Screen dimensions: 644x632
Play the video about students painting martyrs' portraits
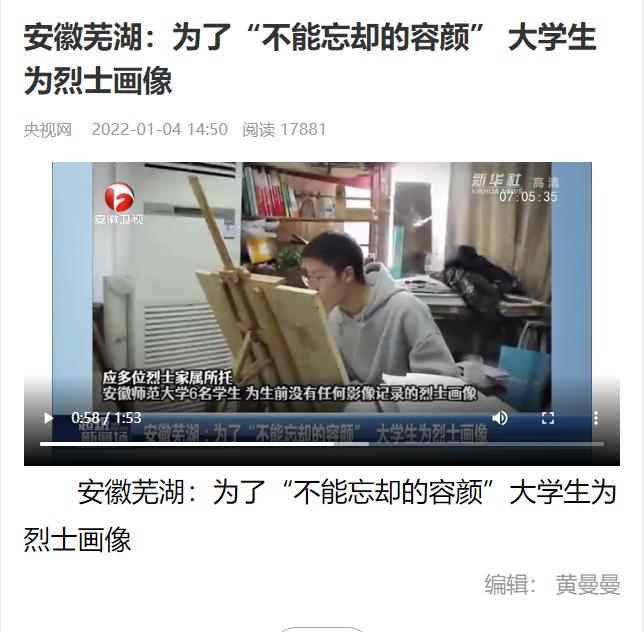point(47,418)
